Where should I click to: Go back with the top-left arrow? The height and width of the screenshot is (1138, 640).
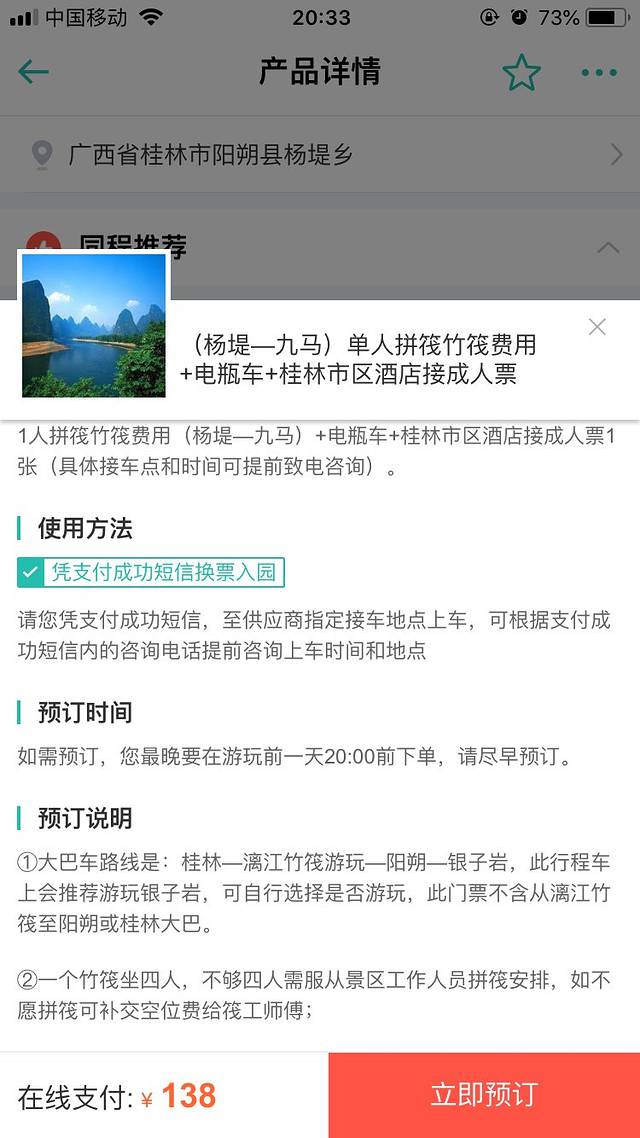34,72
